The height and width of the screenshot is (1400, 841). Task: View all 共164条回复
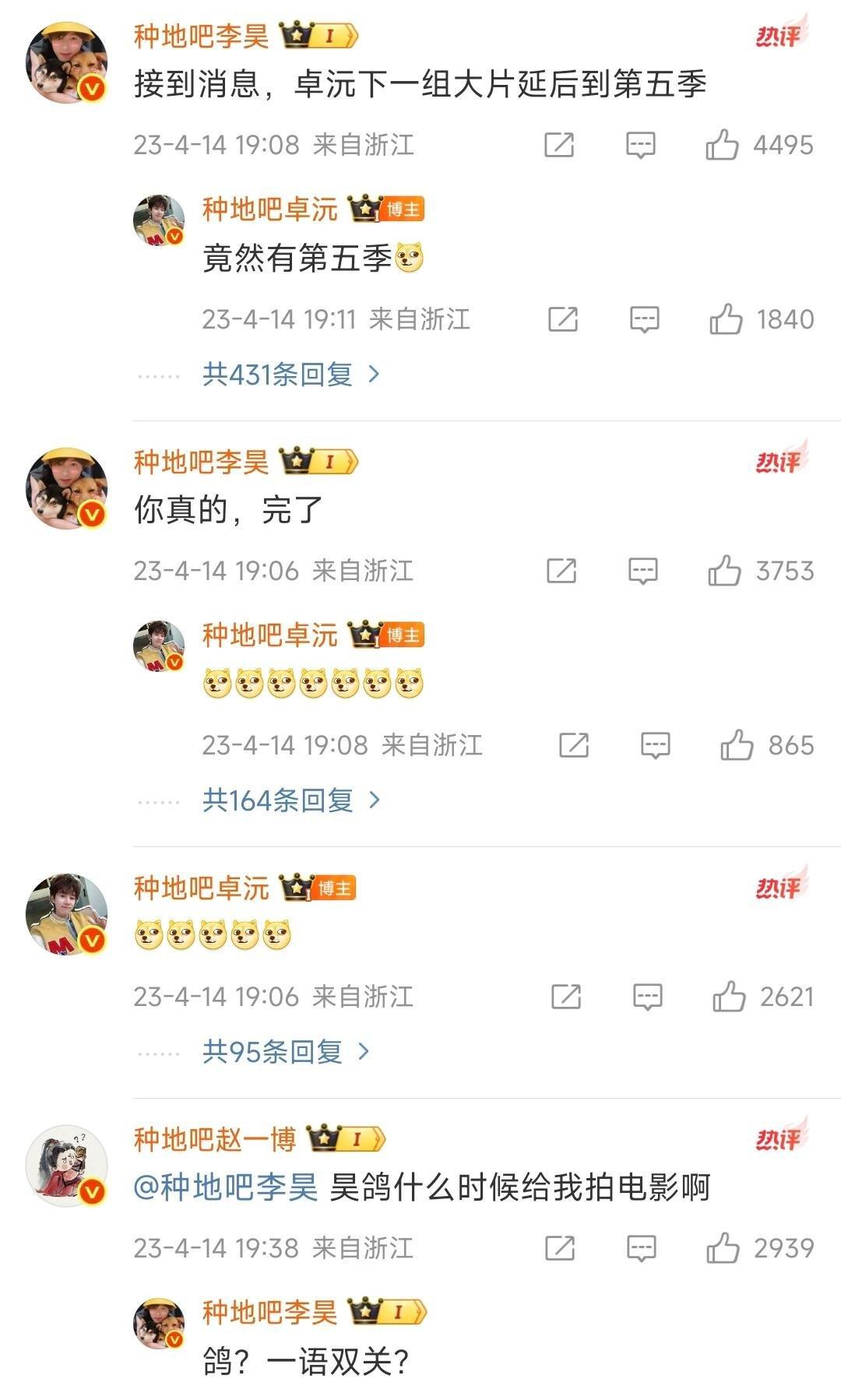coord(290,800)
